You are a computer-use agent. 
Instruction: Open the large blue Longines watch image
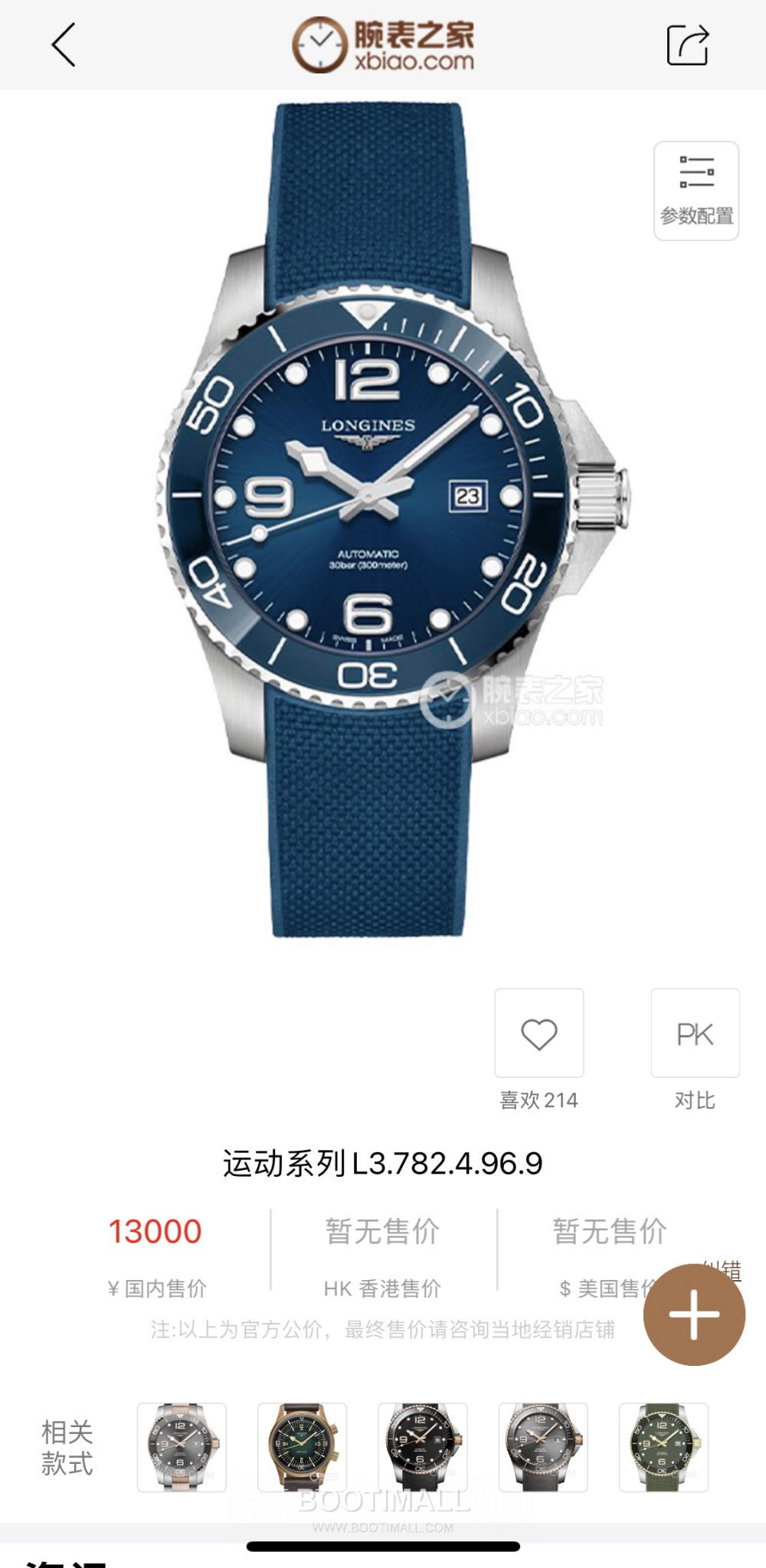[x=383, y=521]
